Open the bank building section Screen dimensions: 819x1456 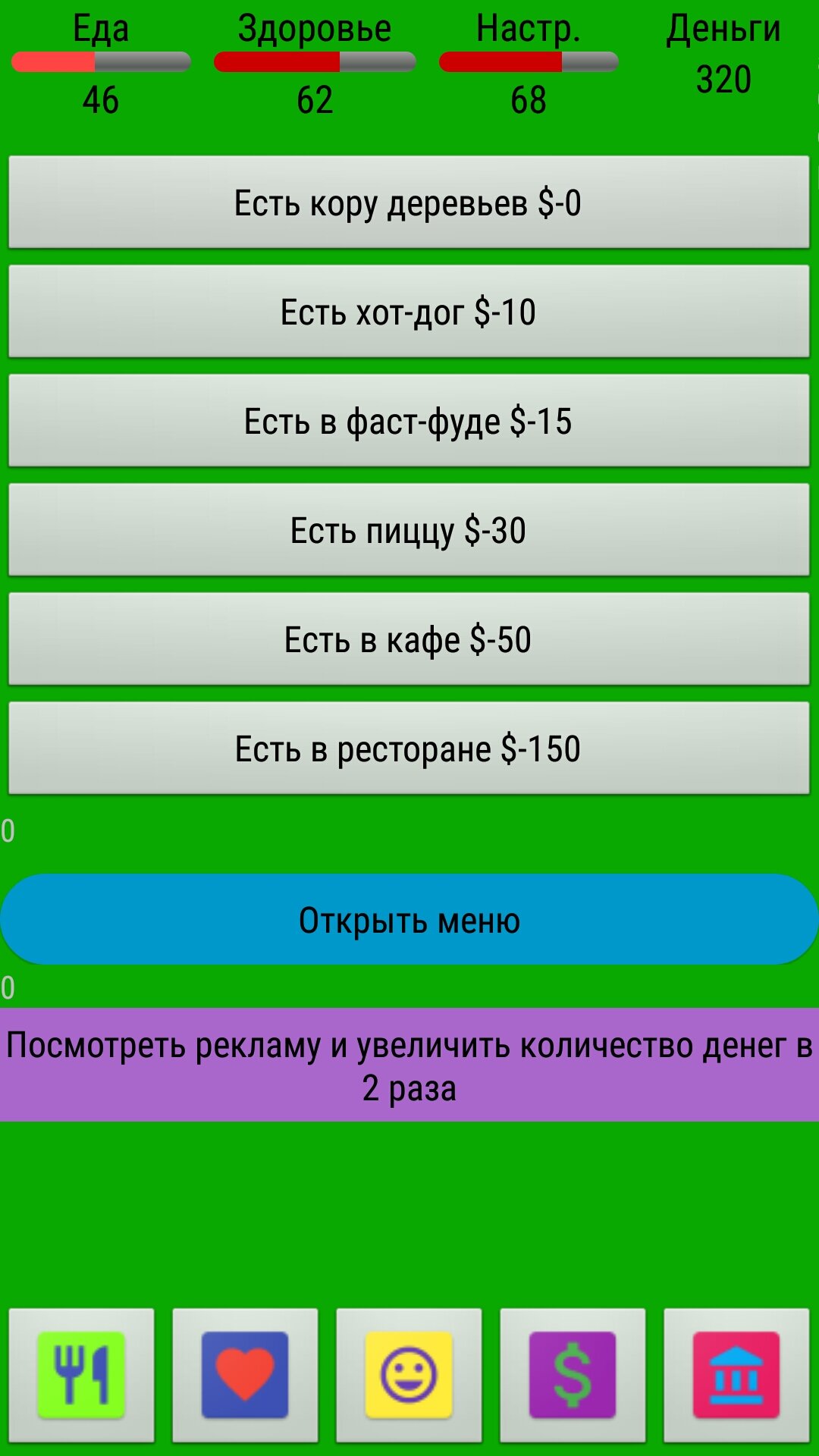click(736, 1375)
